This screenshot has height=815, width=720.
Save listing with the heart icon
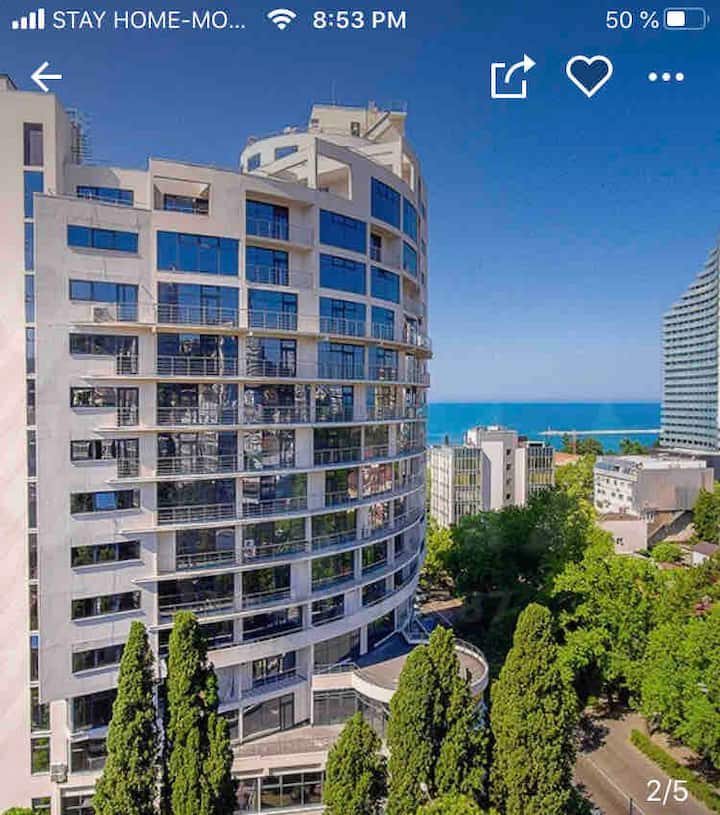589,76
